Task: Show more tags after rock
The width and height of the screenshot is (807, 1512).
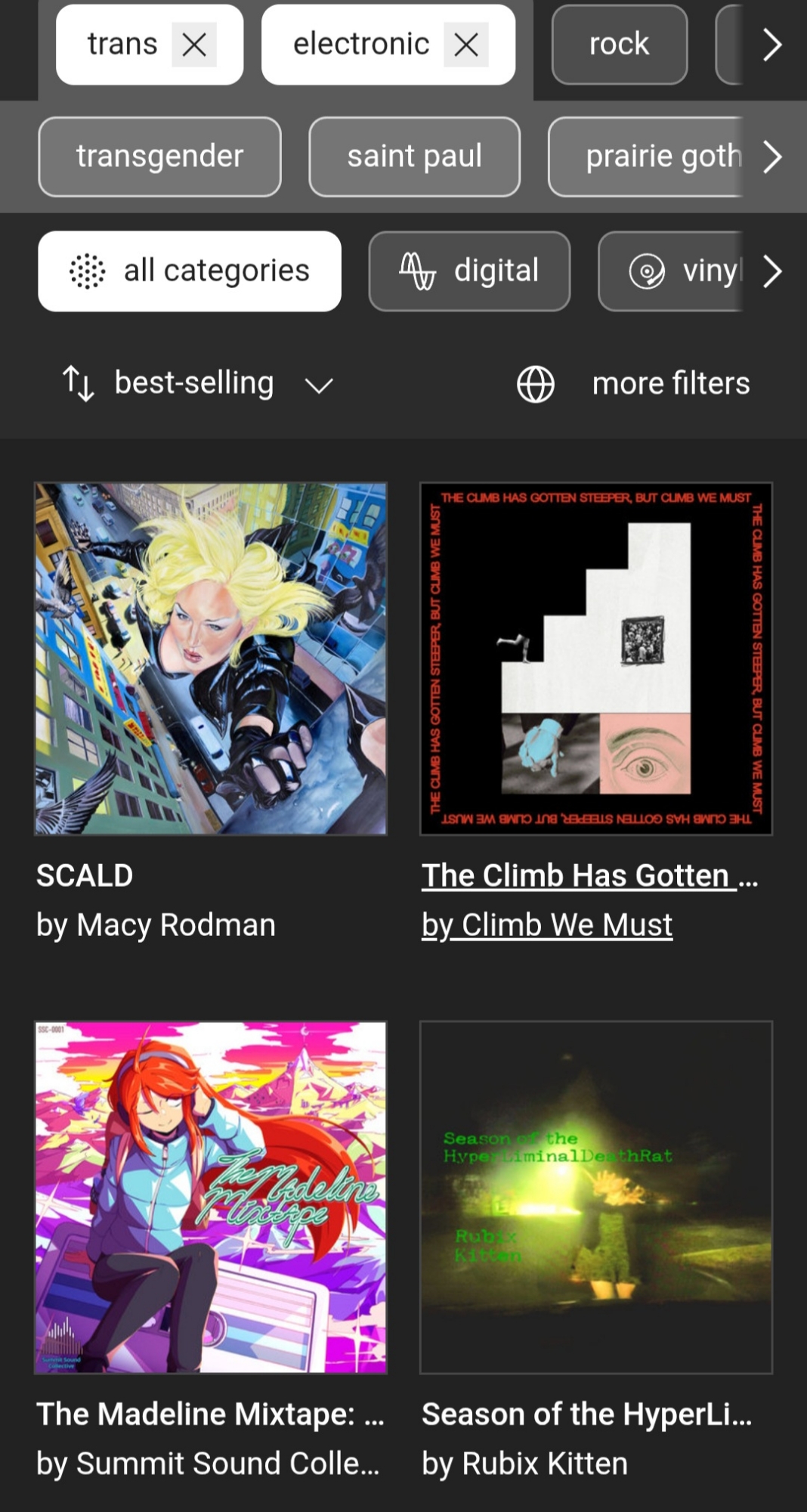Action: coord(771,45)
